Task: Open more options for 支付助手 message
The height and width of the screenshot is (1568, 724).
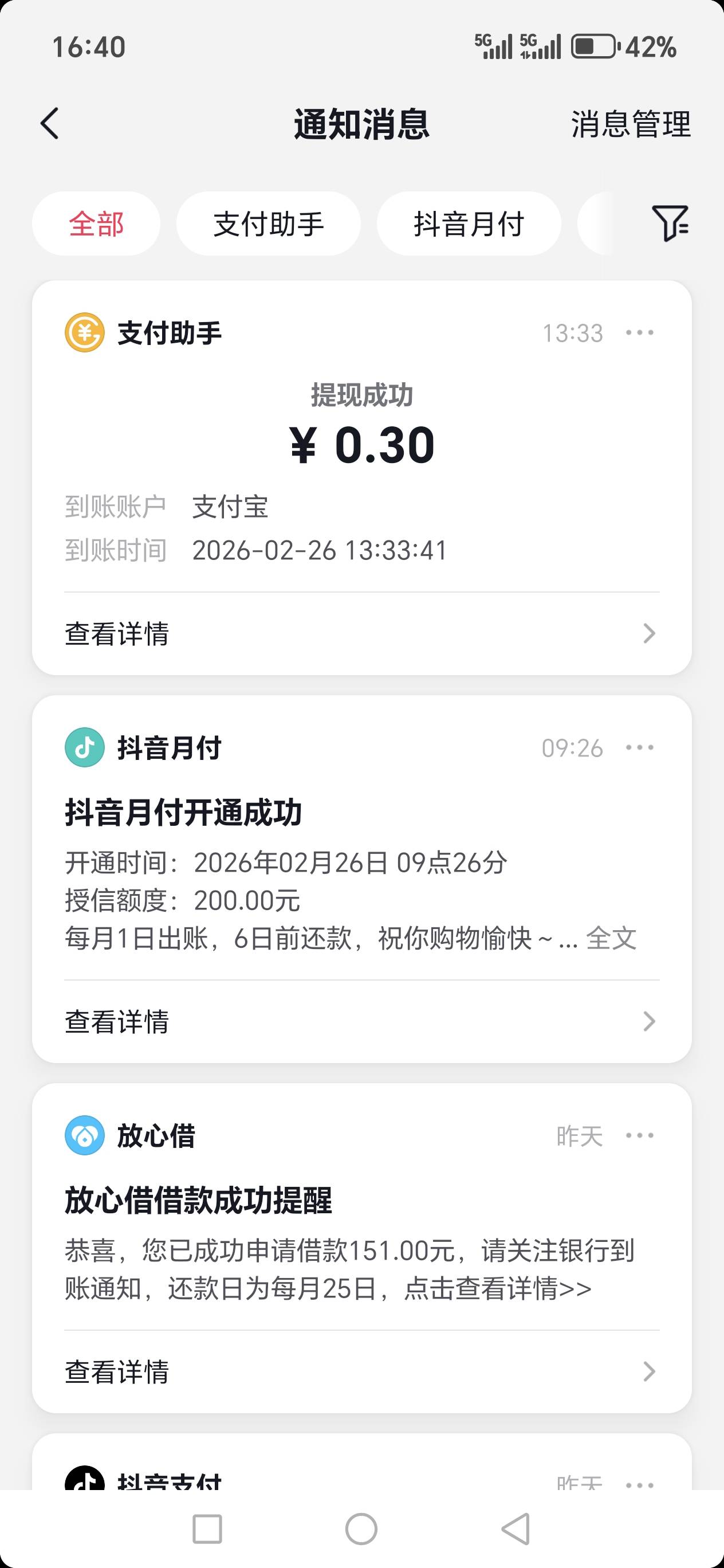Action: pos(639,332)
